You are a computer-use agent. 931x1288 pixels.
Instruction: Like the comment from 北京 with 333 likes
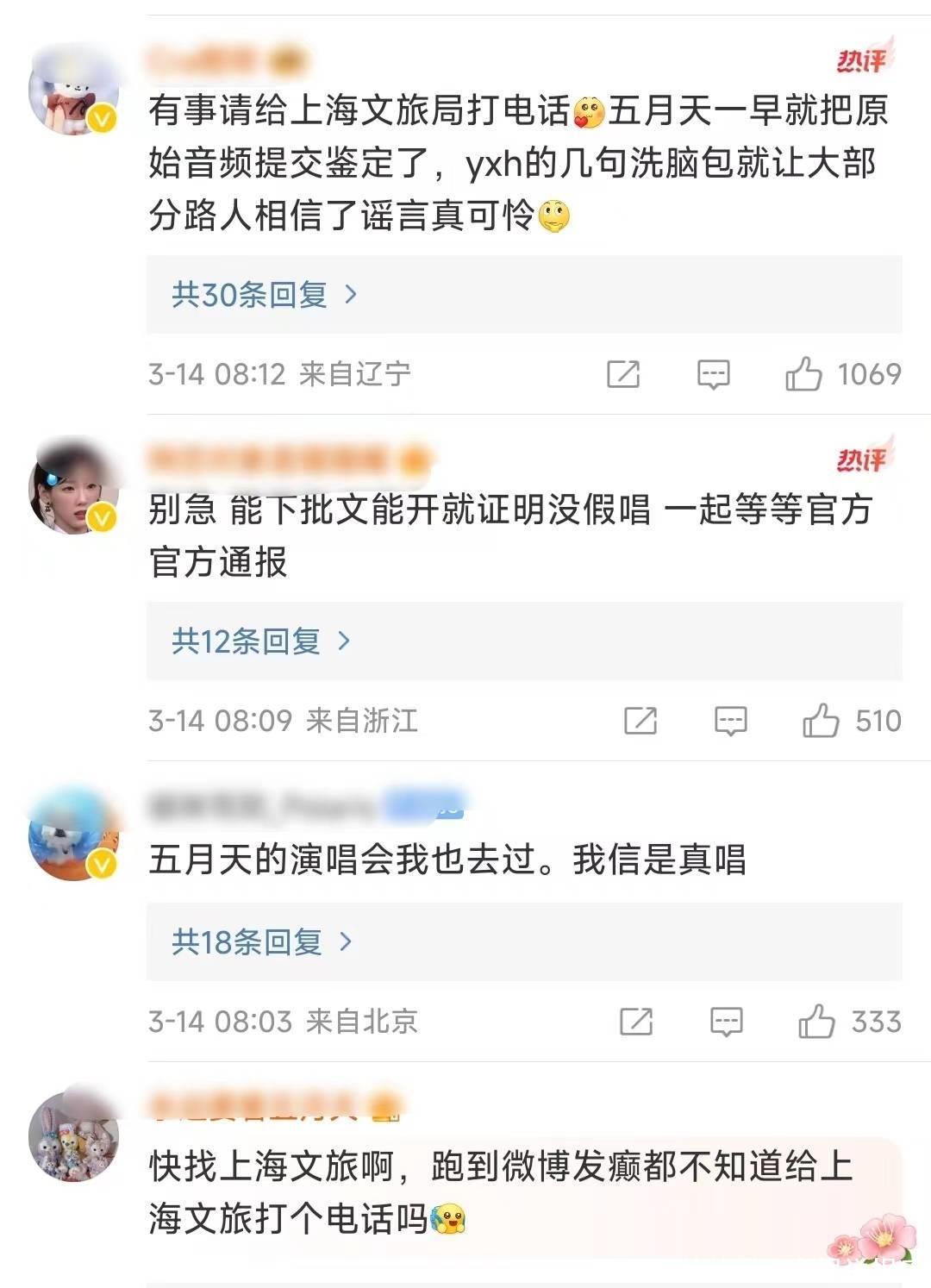tap(815, 1022)
